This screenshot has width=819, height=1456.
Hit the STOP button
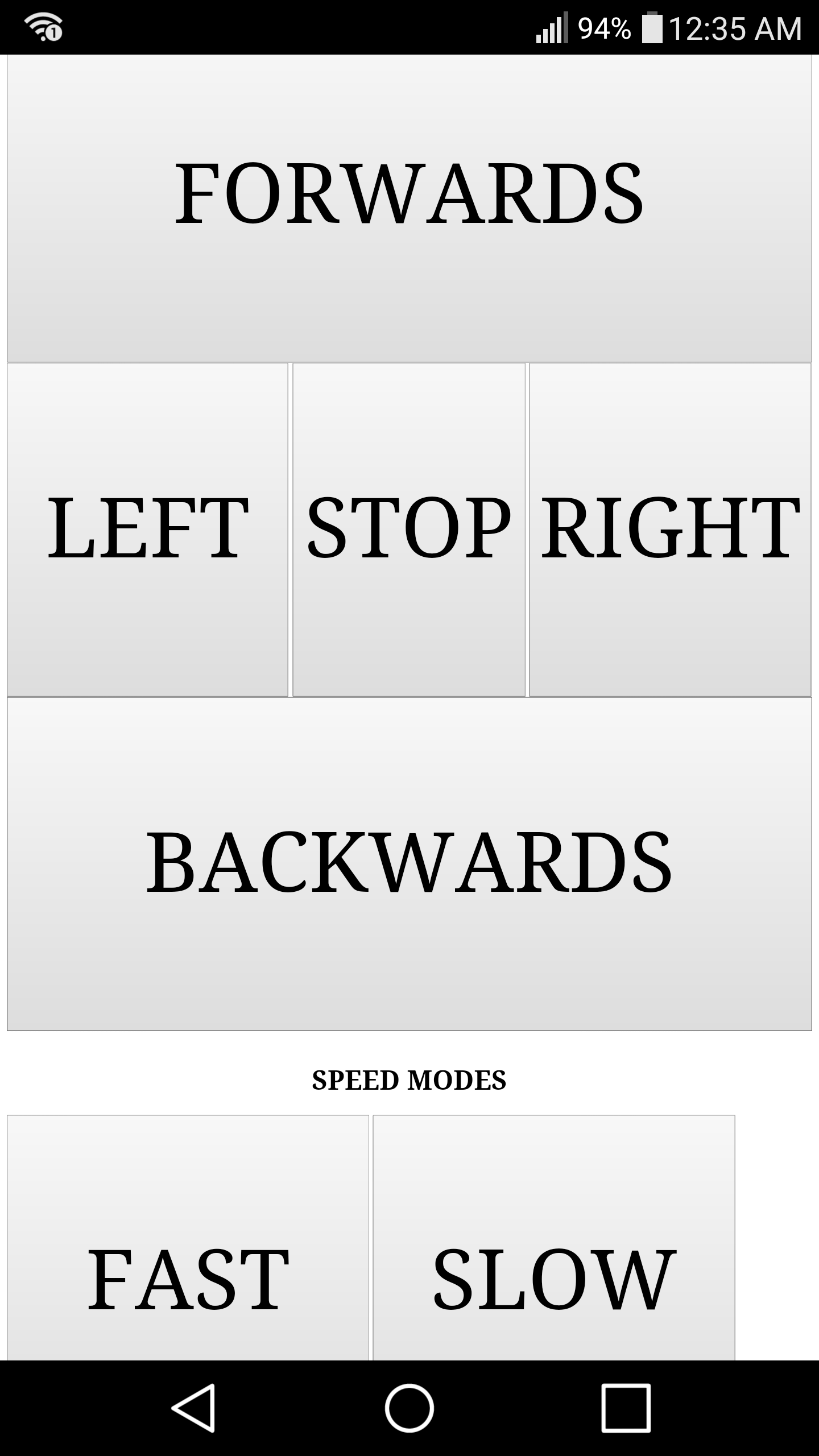tap(408, 529)
